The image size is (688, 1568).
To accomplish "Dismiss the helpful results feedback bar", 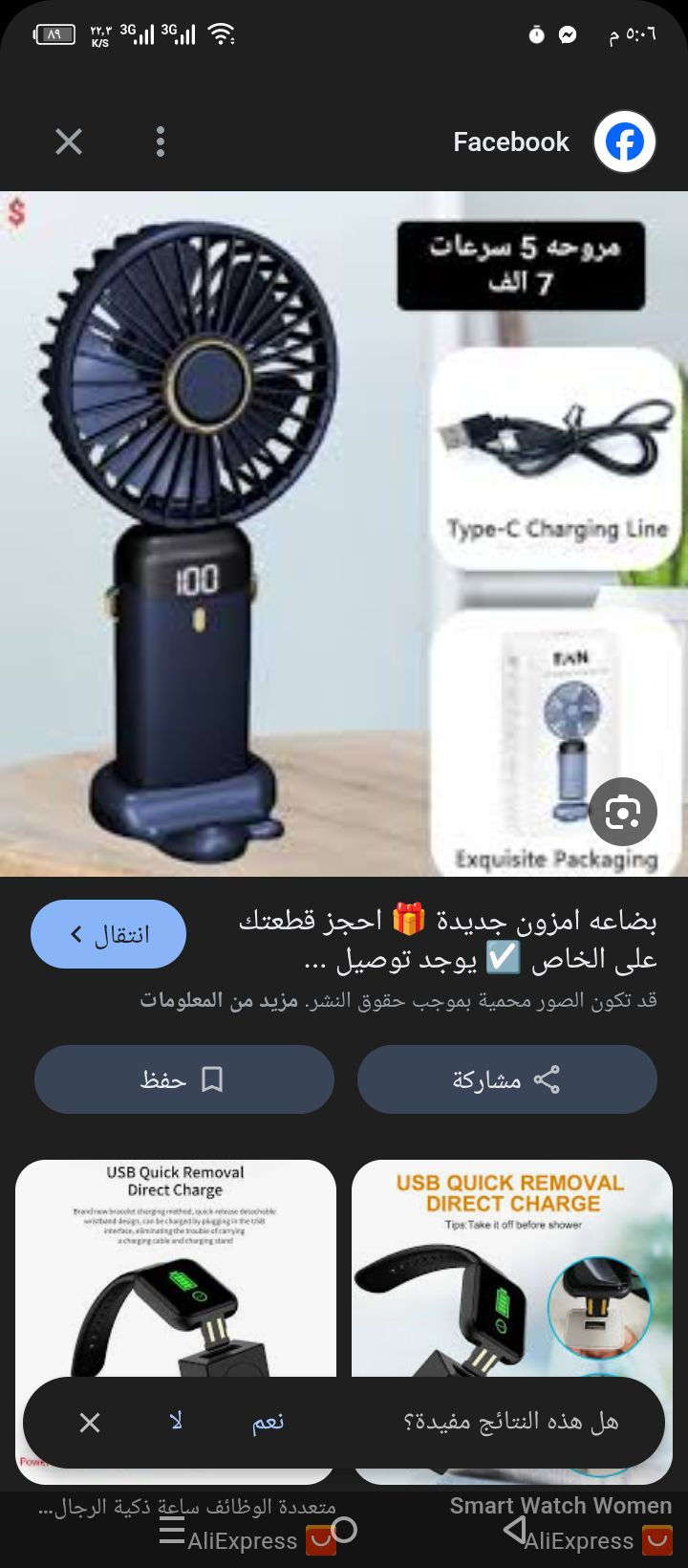I will tap(90, 1422).
